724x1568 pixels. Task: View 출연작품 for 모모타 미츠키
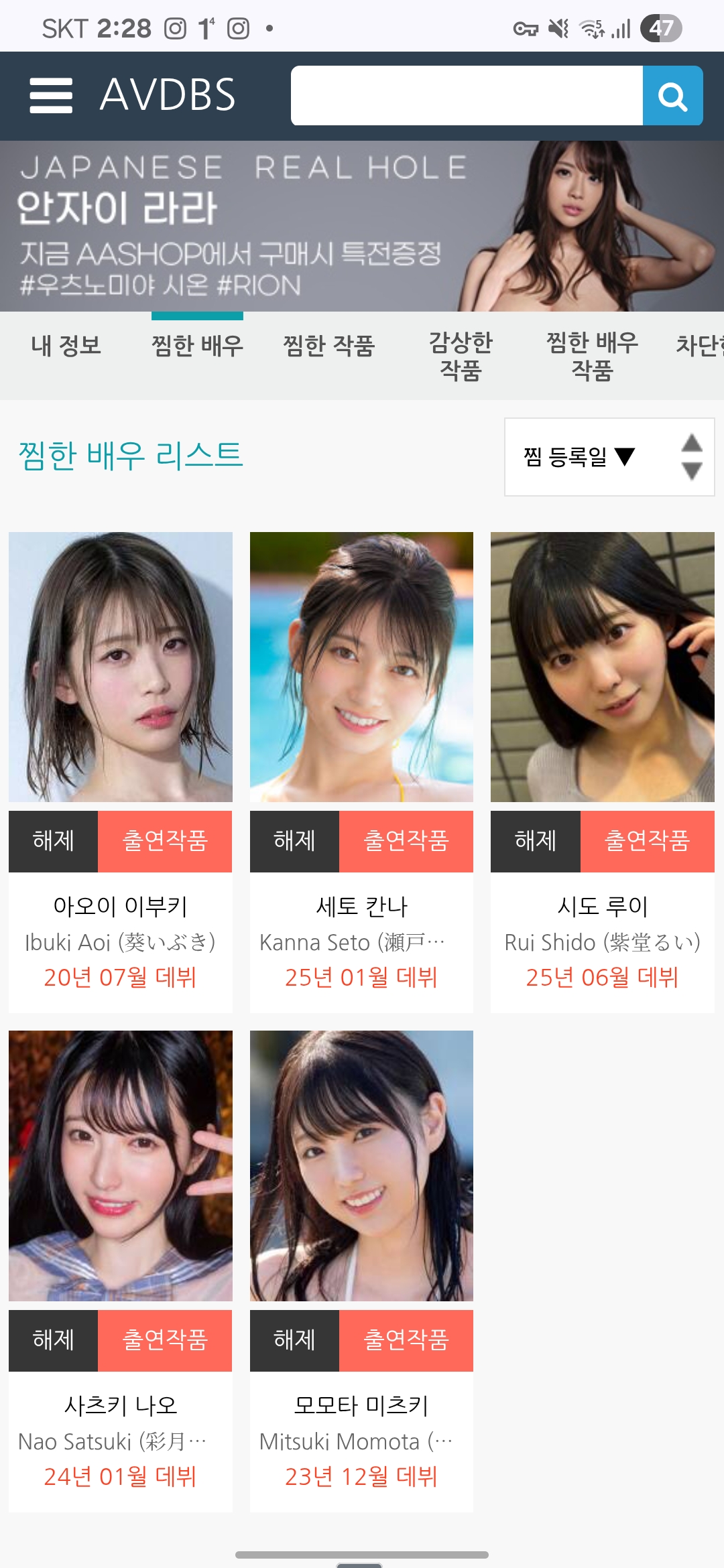pyautogui.click(x=406, y=1340)
